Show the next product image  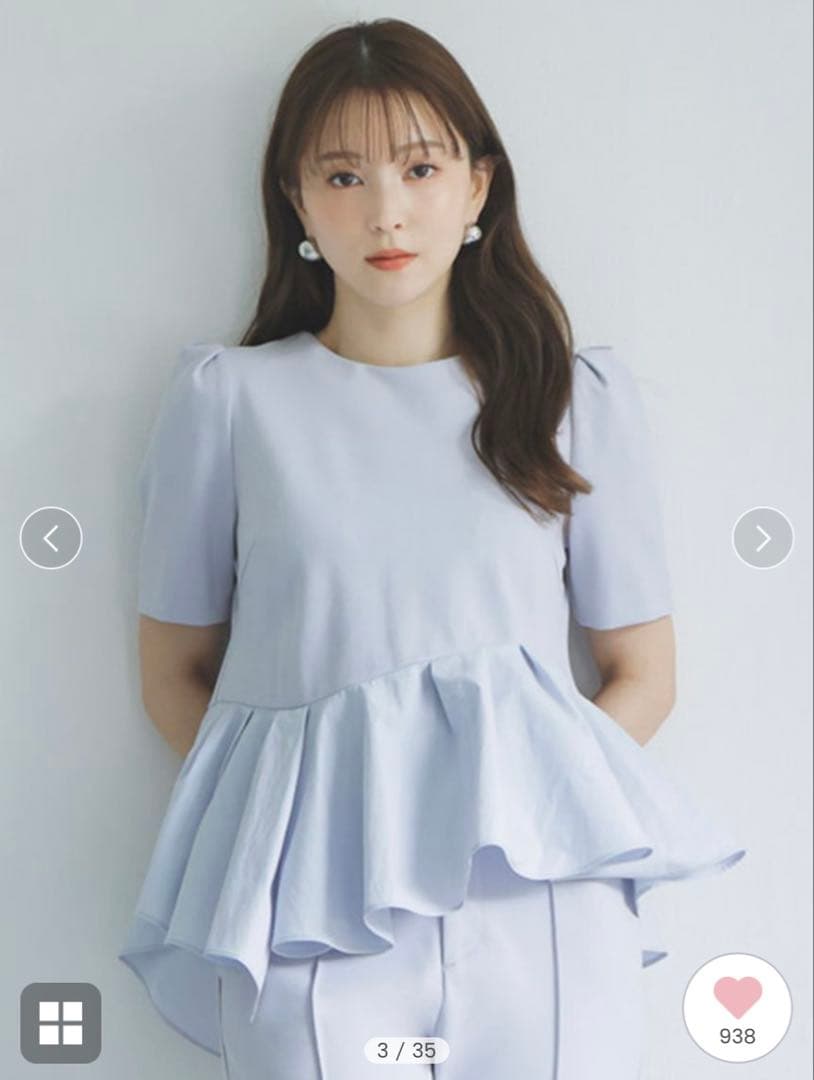coord(763,538)
